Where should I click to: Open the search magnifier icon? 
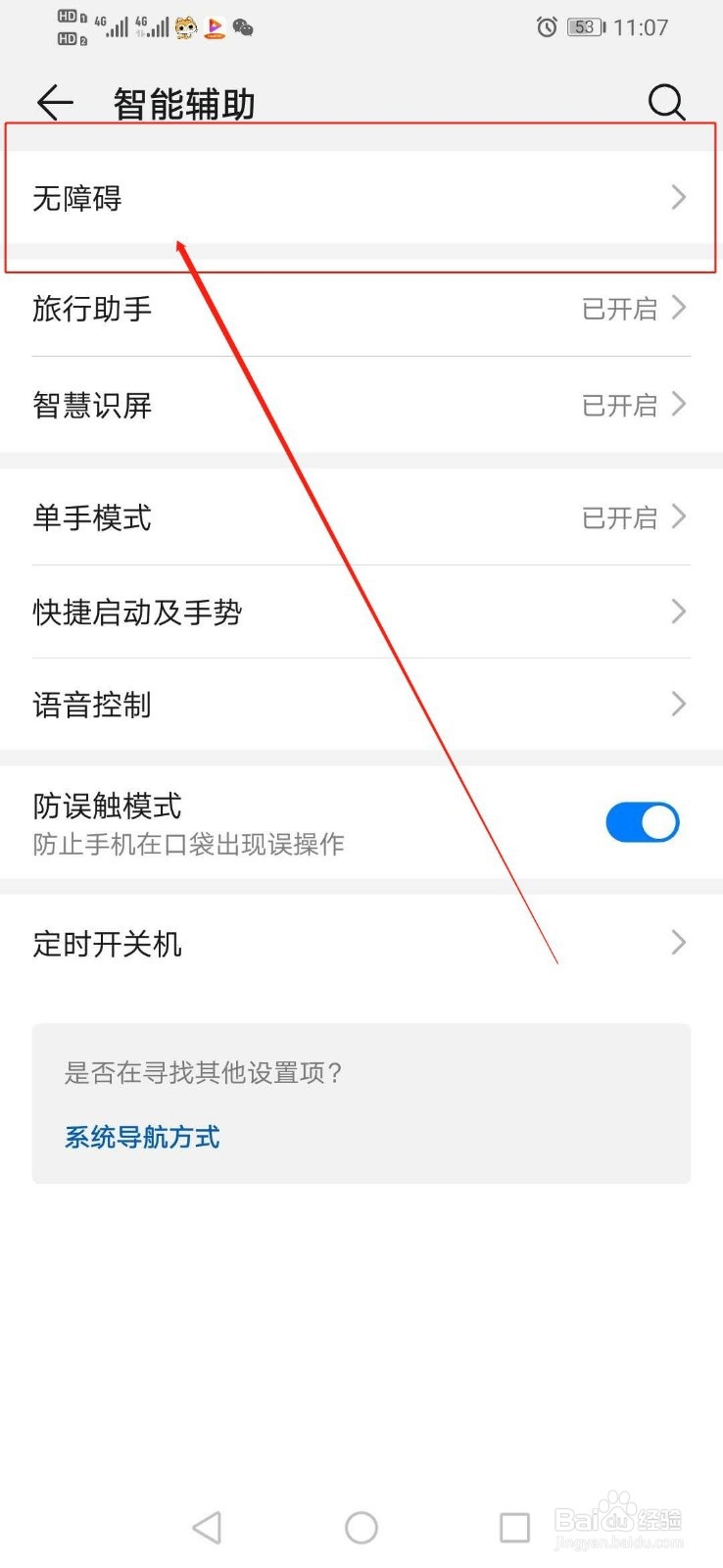[667, 102]
